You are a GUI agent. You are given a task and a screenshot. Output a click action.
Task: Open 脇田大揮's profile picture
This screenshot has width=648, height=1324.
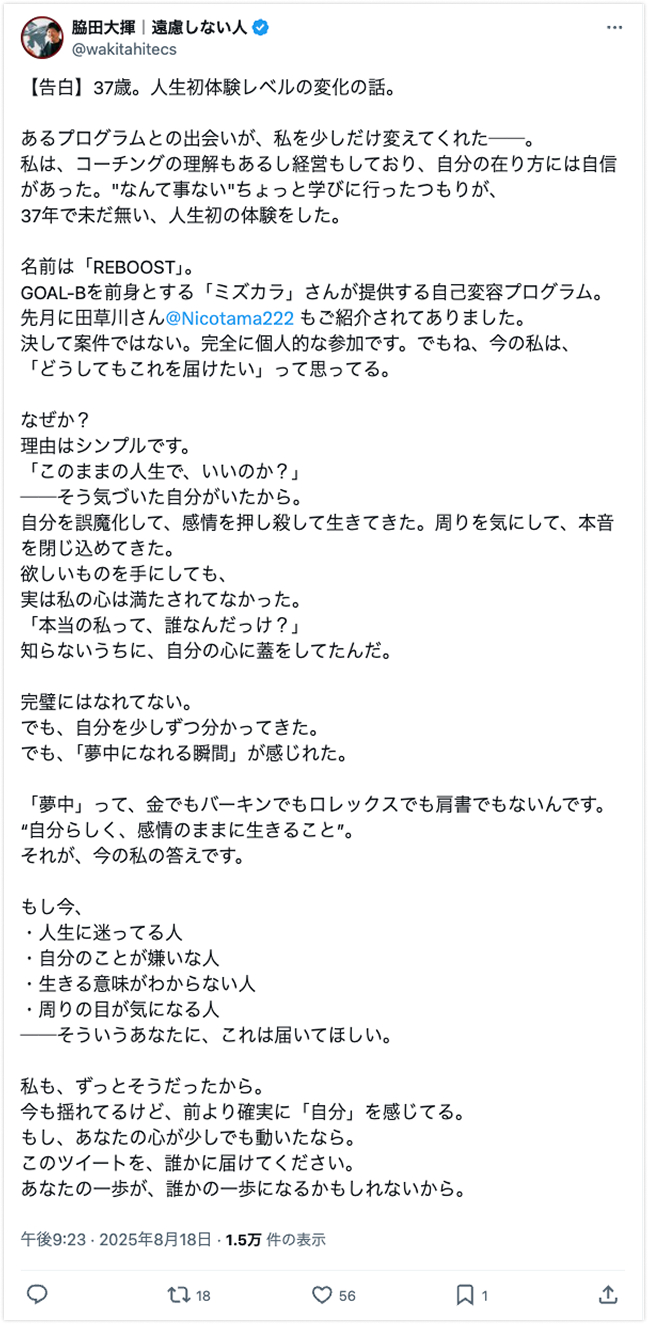click(41, 37)
